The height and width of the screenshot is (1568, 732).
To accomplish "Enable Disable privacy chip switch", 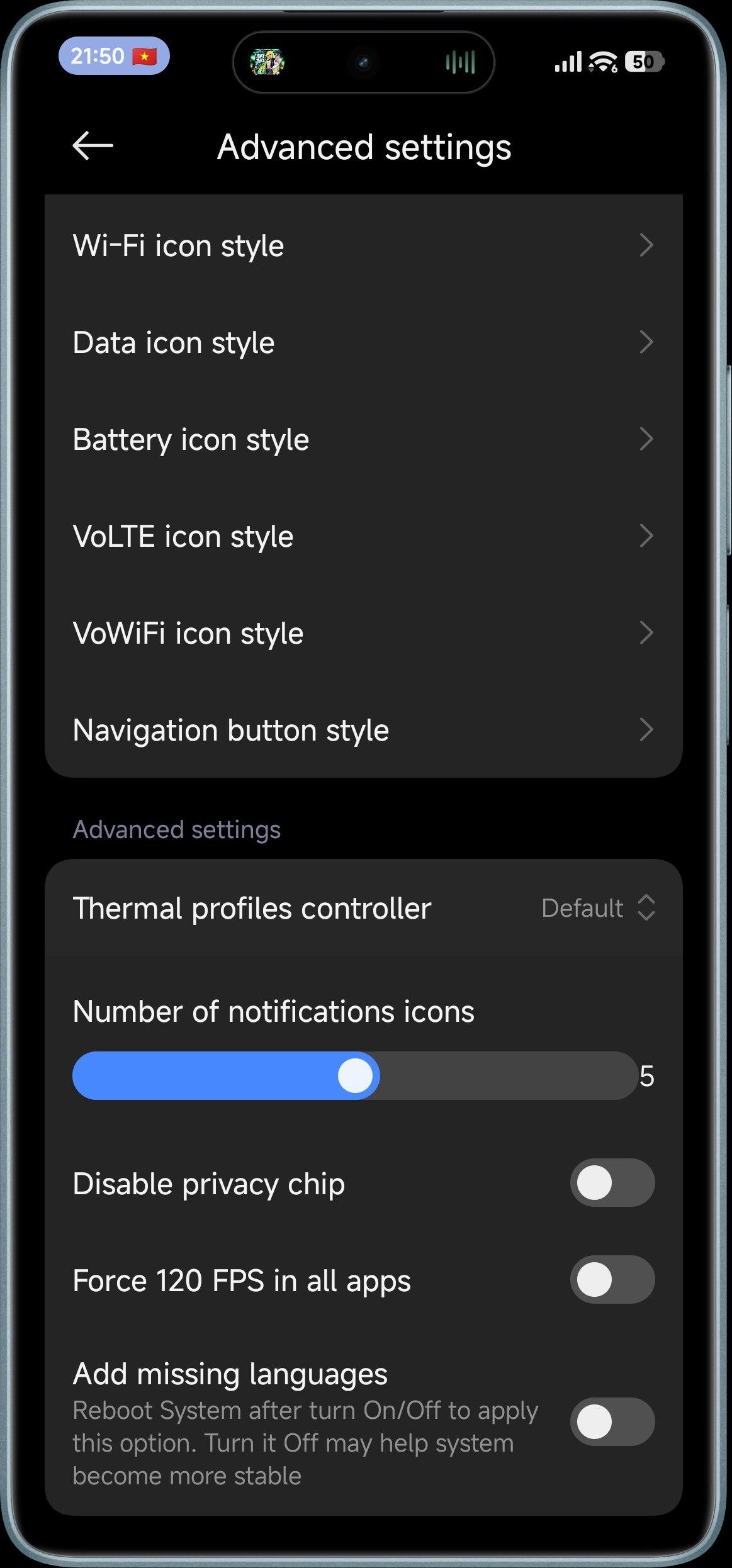I will [612, 1183].
